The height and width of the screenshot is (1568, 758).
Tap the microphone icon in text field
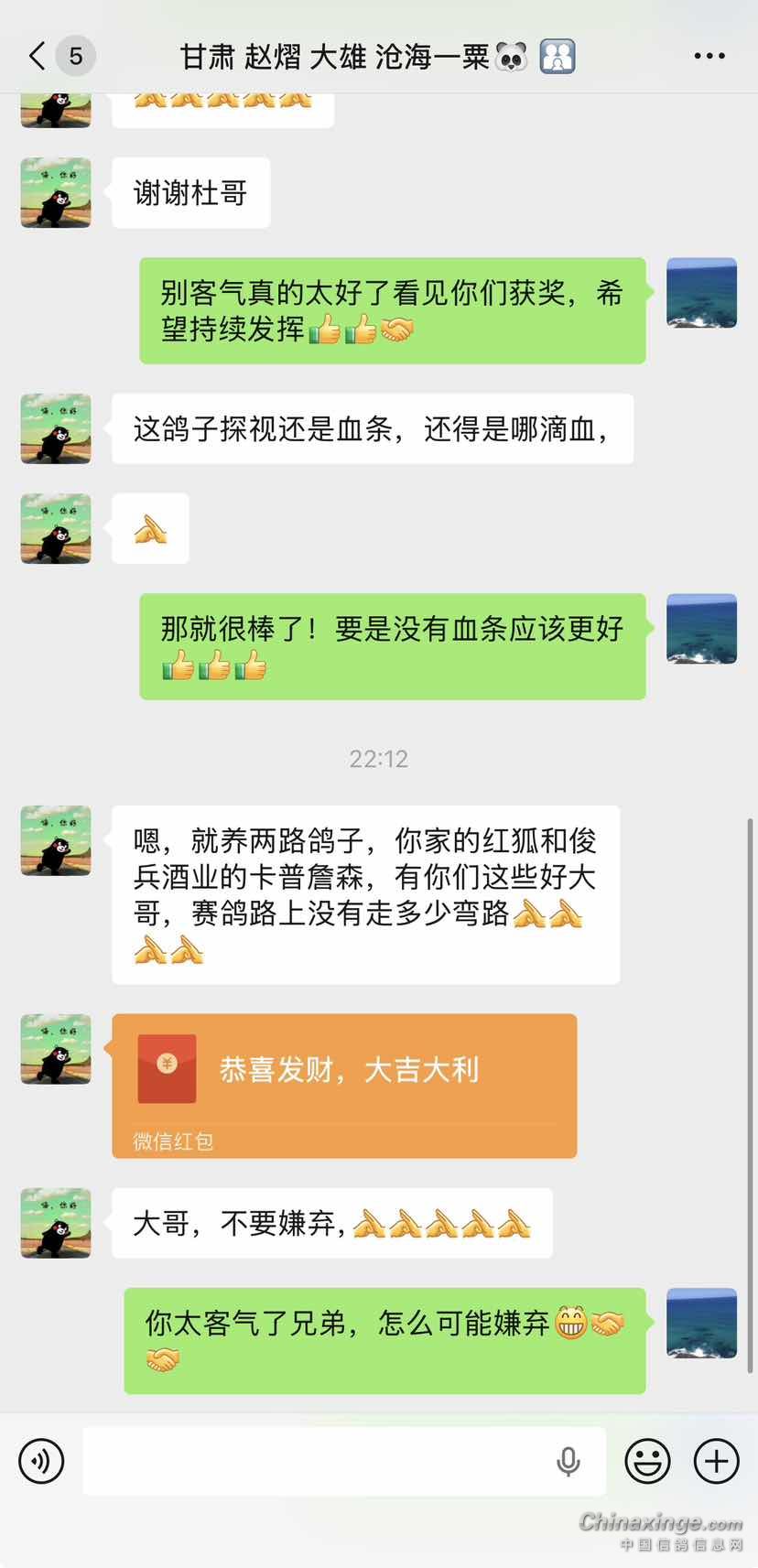pyautogui.click(x=568, y=1462)
